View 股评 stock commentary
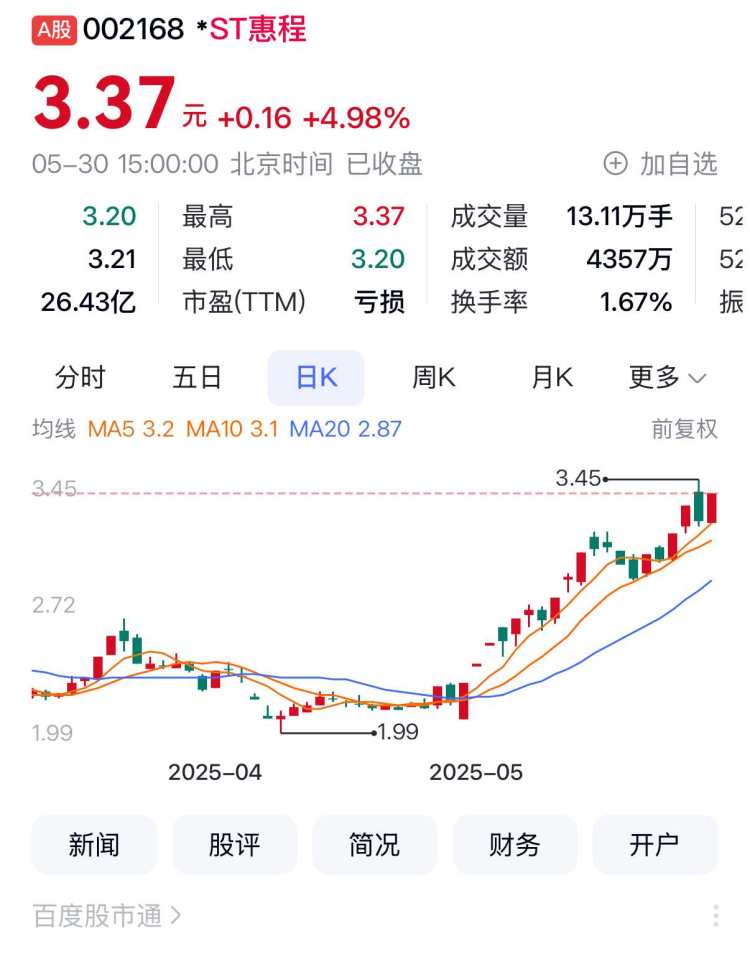The width and height of the screenshot is (750, 954). (235, 845)
